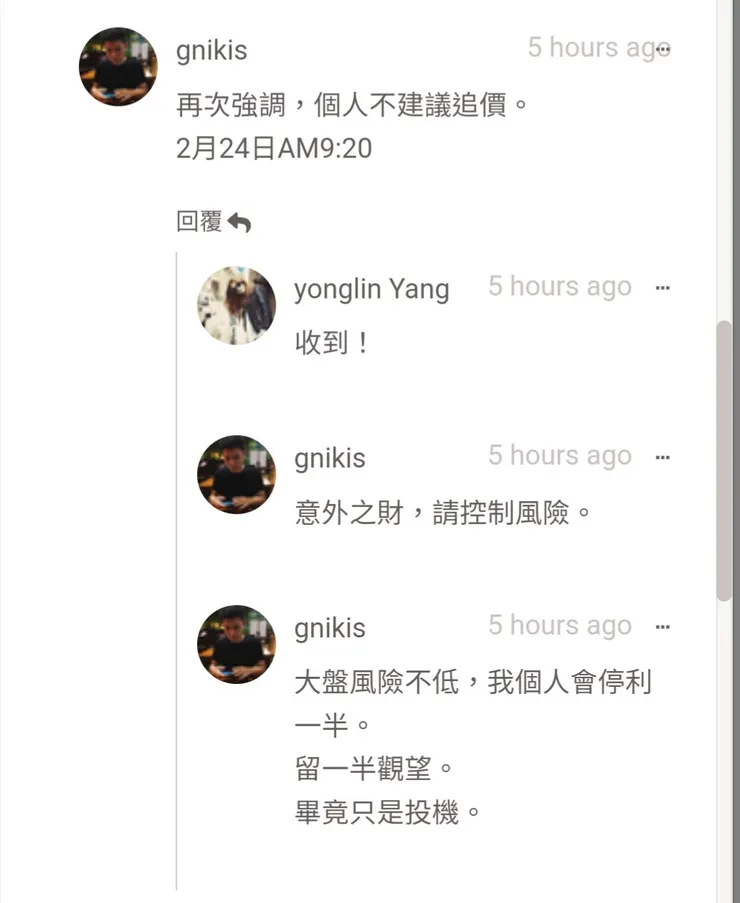Click the timestamp on yonglin Yang's reply

click(x=560, y=287)
